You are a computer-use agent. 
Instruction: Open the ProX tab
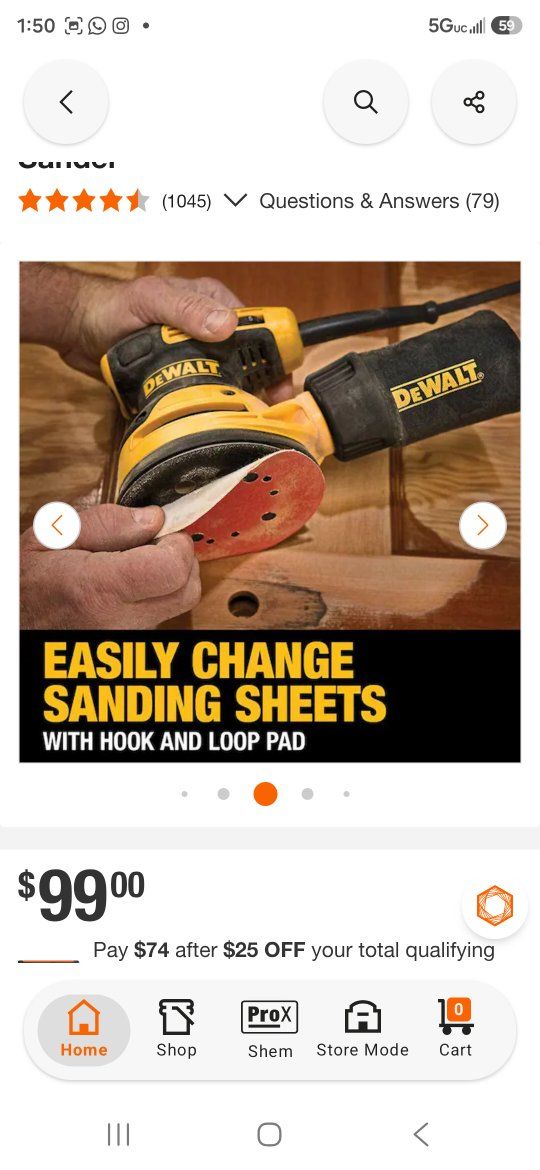[x=270, y=1029]
